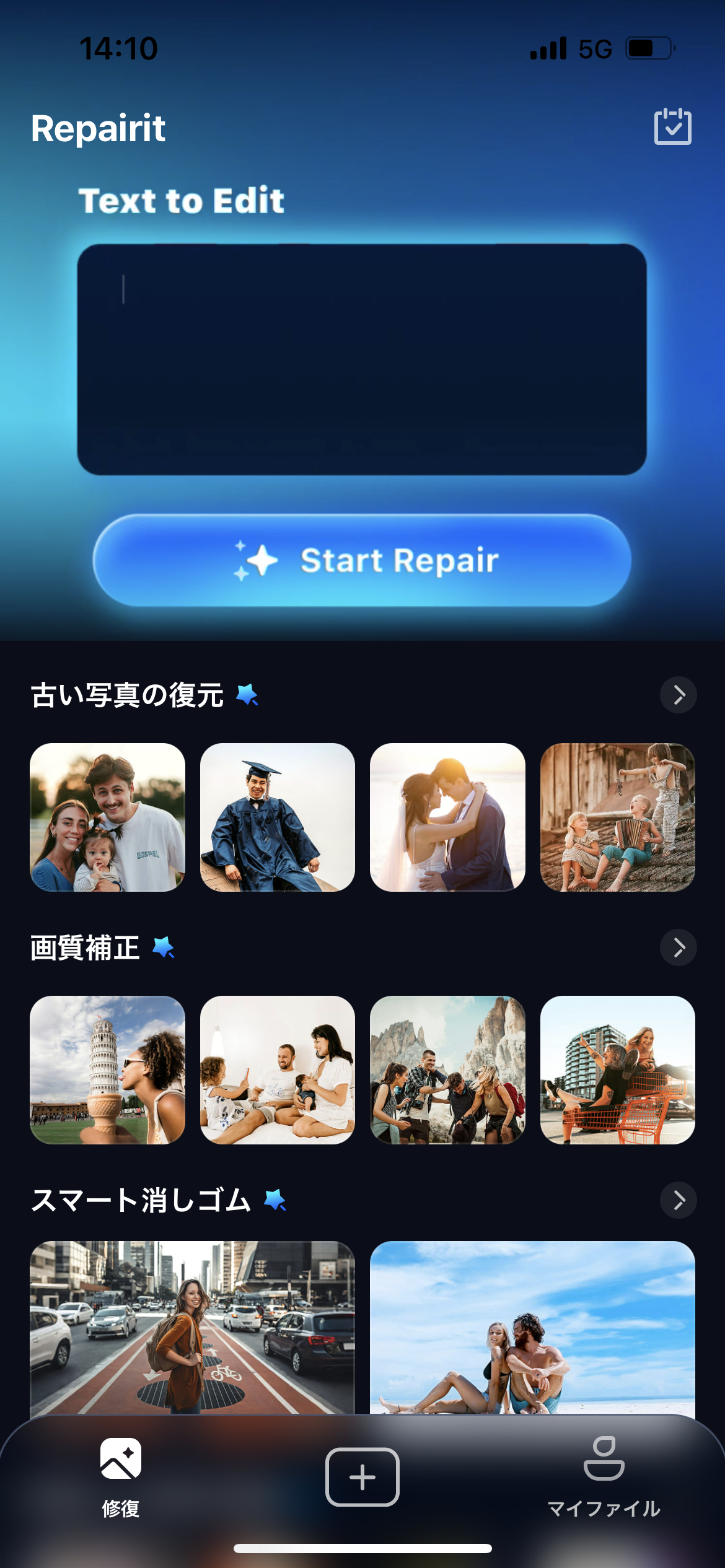Image resolution: width=725 pixels, height=1568 pixels.
Task: Switch to the マイファイル tab
Action: pos(604,1477)
